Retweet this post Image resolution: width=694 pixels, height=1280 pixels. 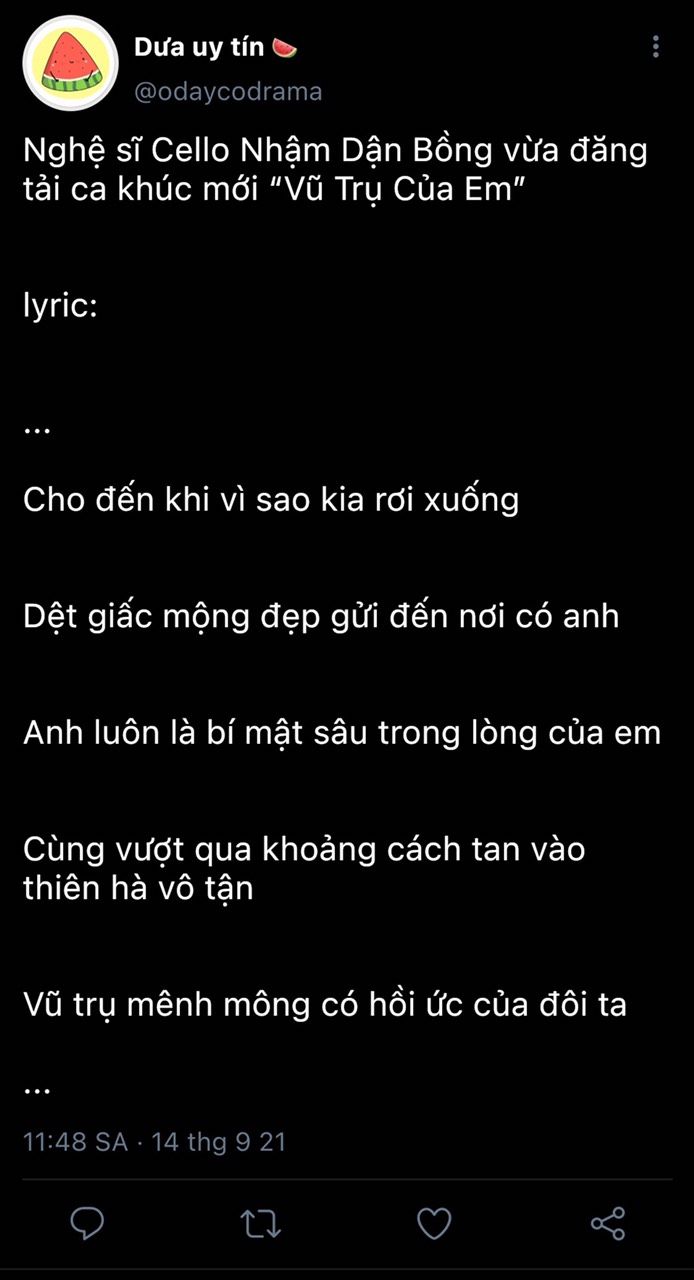click(x=262, y=1223)
